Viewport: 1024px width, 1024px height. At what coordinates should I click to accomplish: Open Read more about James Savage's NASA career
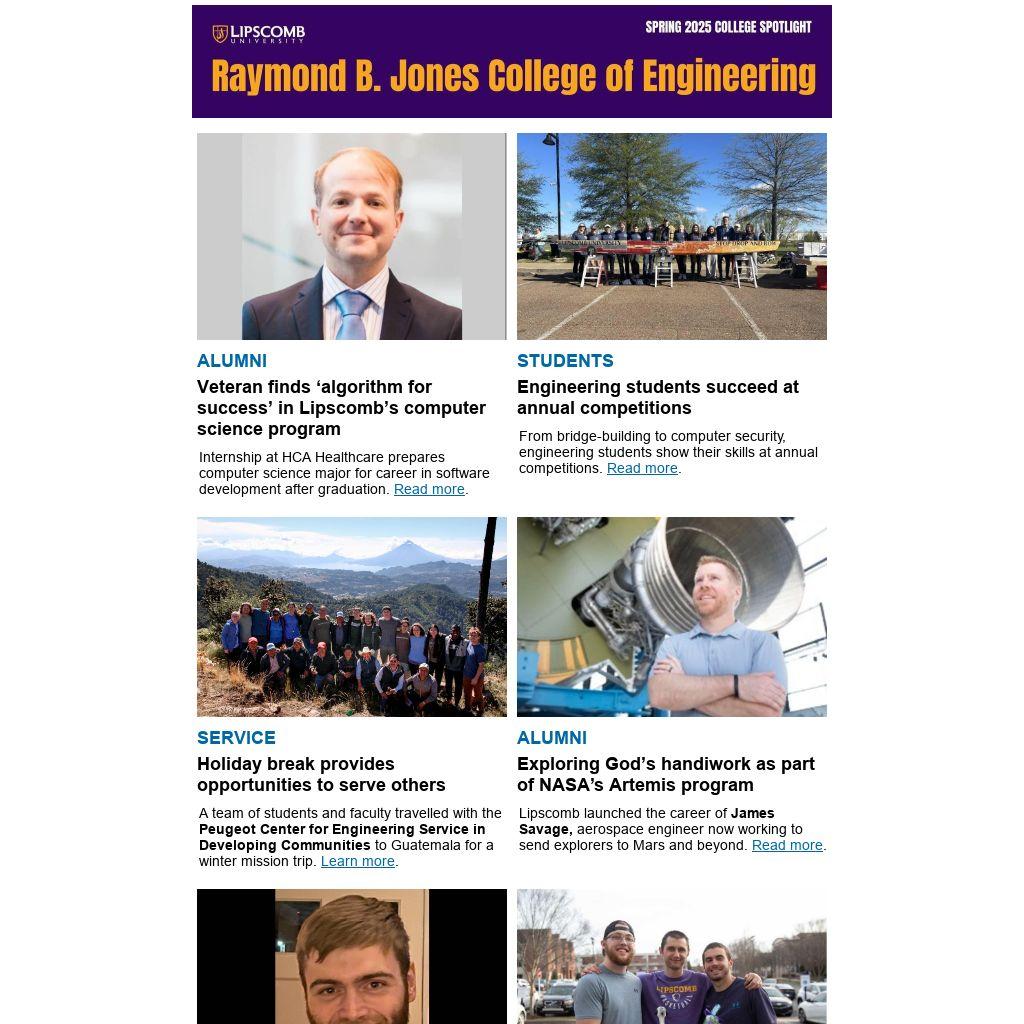tap(787, 846)
